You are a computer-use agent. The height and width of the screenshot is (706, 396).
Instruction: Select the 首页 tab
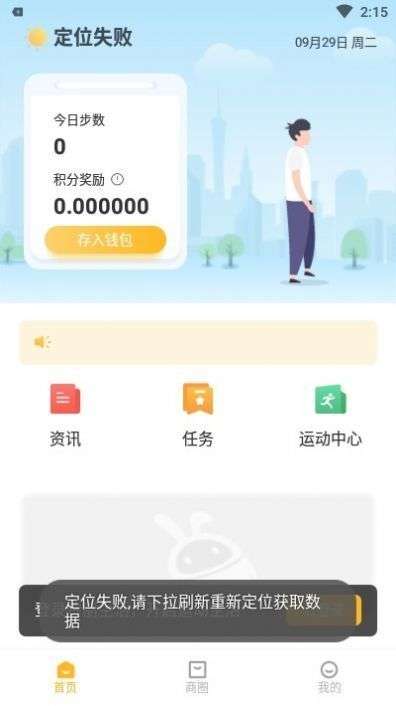click(x=66, y=677)
